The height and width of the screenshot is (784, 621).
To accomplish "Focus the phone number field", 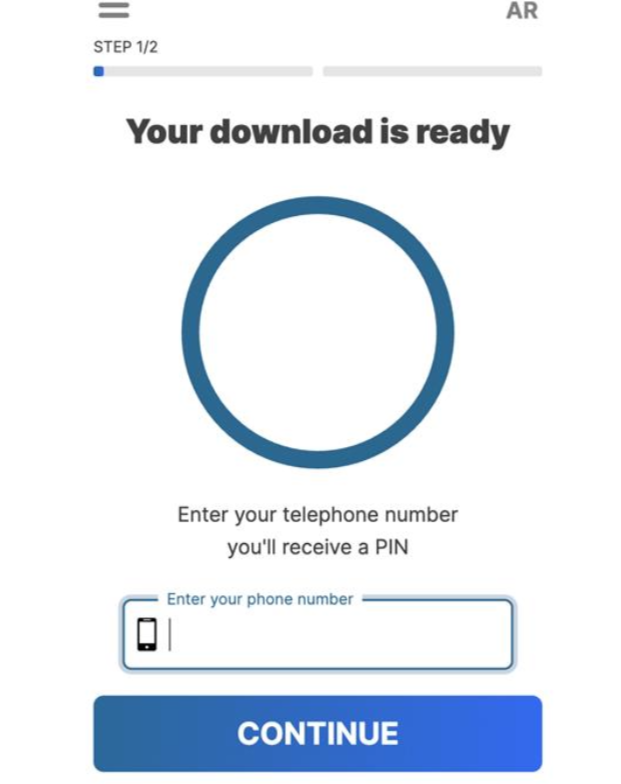I will coord(330,635).
